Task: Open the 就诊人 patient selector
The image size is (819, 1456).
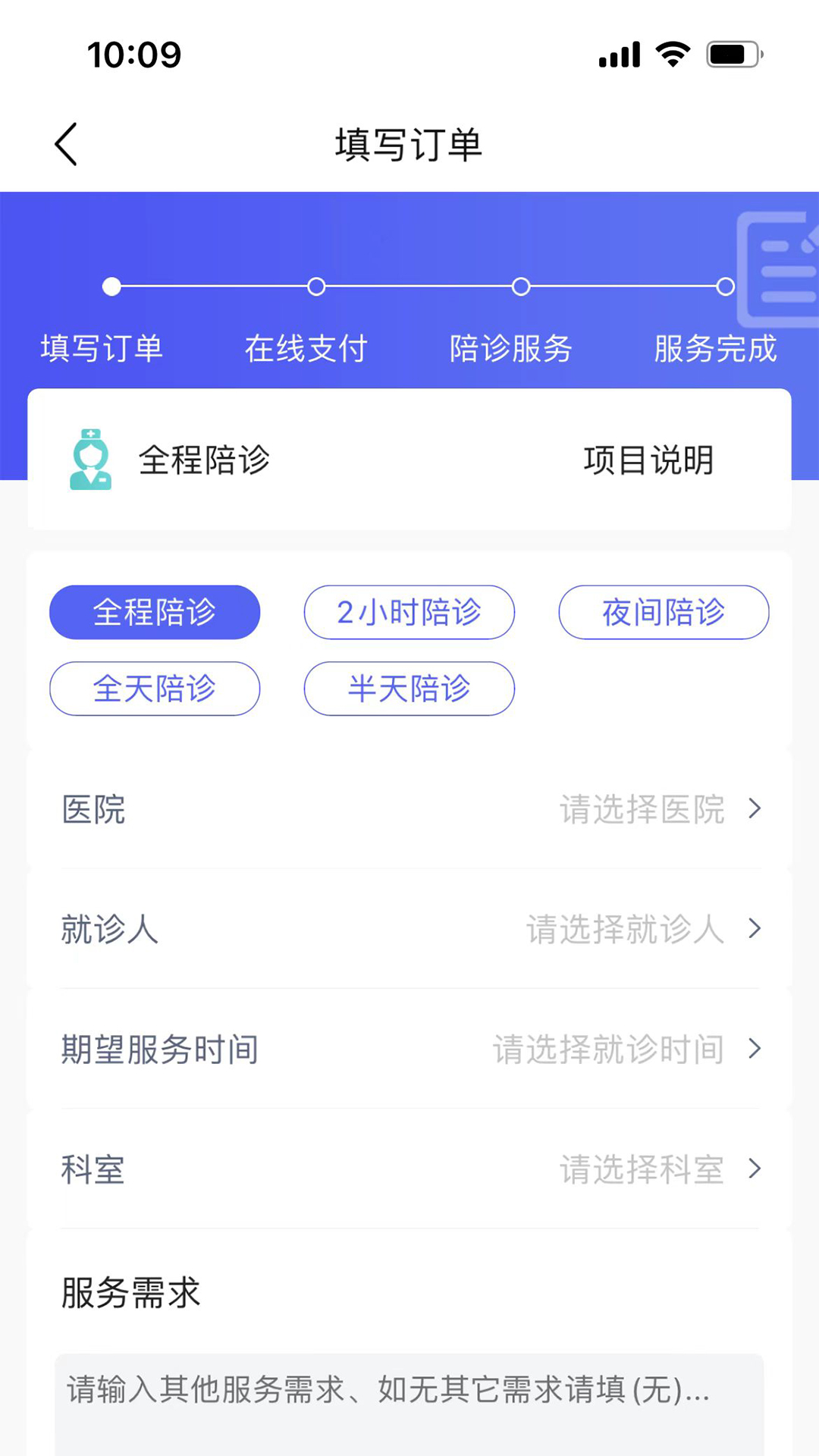Action: (x=409, y=929)
